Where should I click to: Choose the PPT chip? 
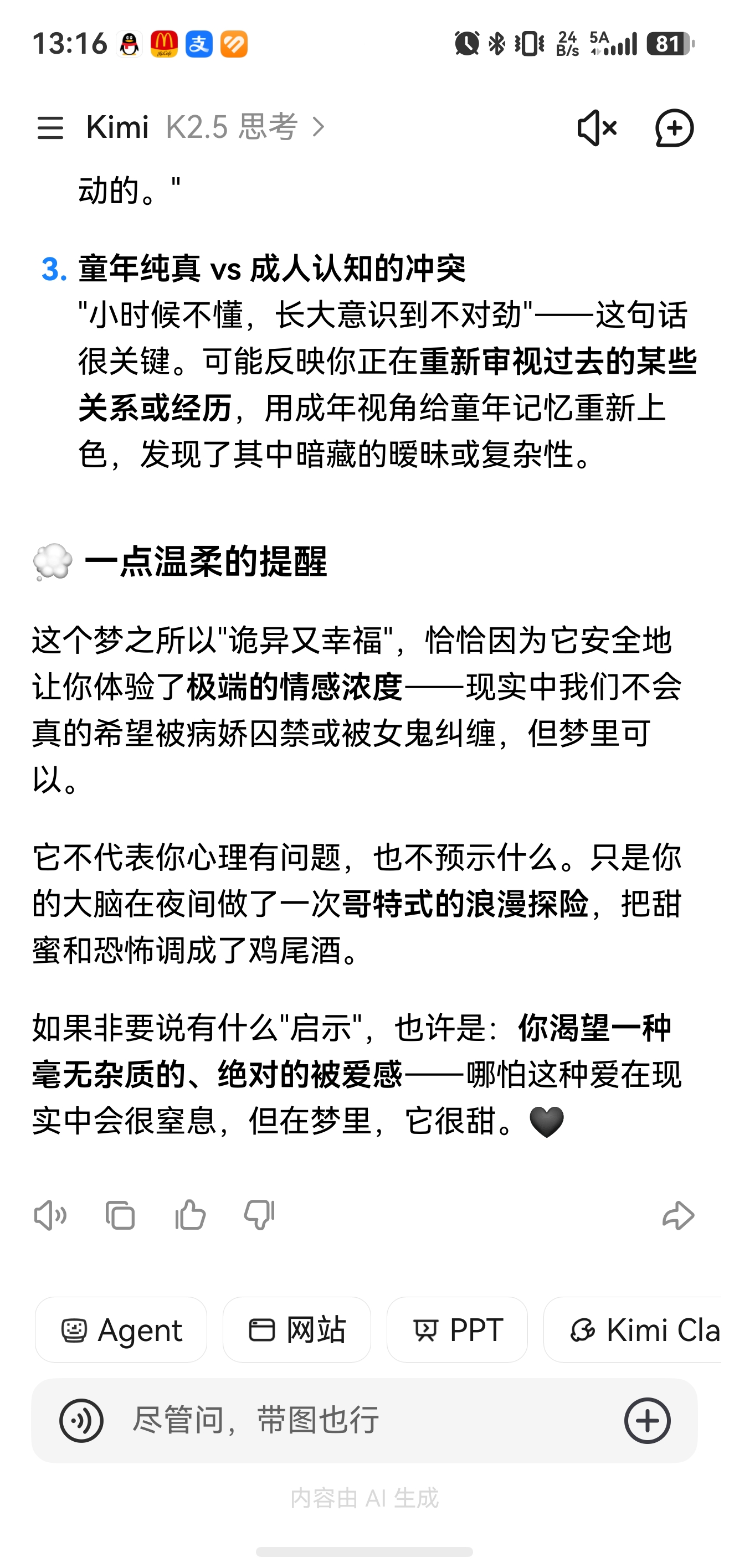coord(457,1330)
